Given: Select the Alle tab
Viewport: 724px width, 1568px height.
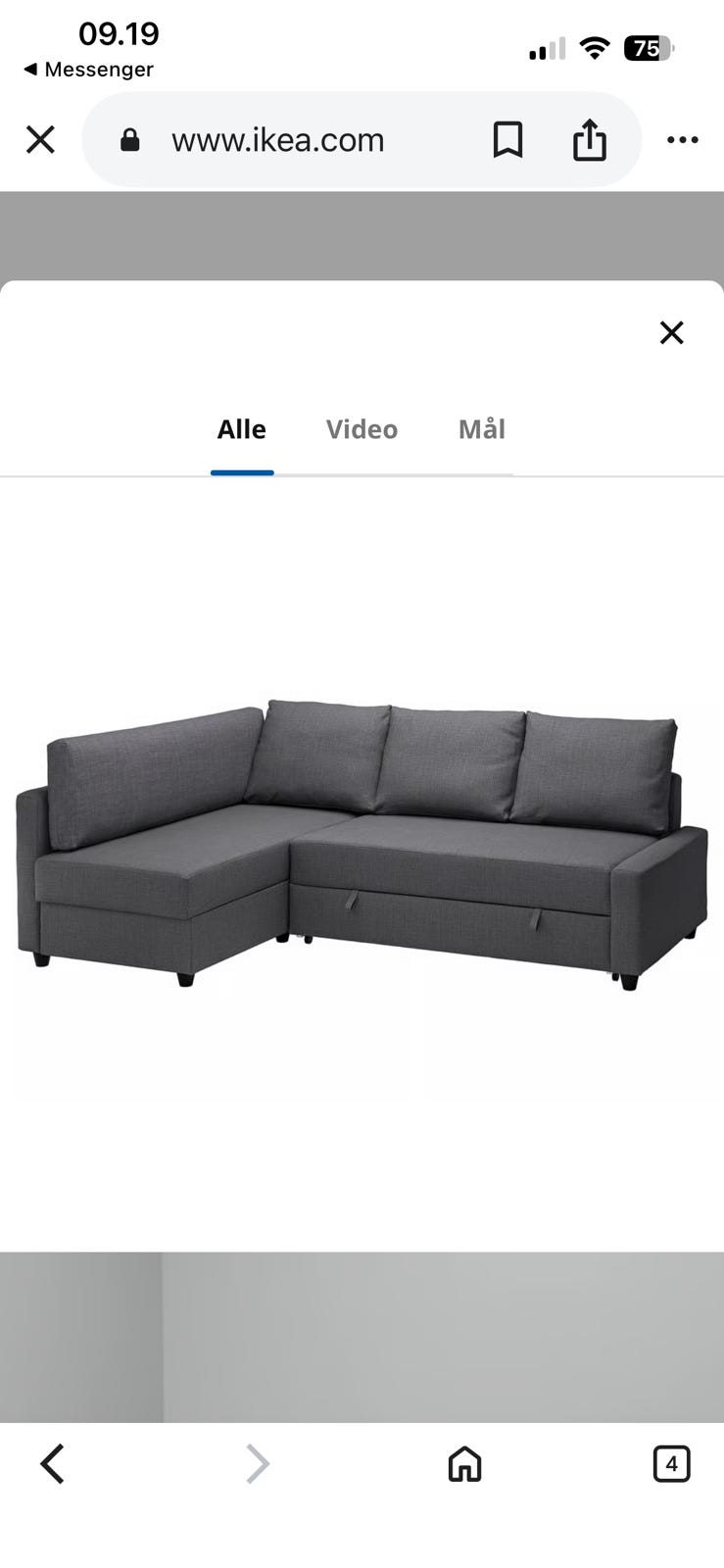Looking at the screenshot, I should click(241, 429).
